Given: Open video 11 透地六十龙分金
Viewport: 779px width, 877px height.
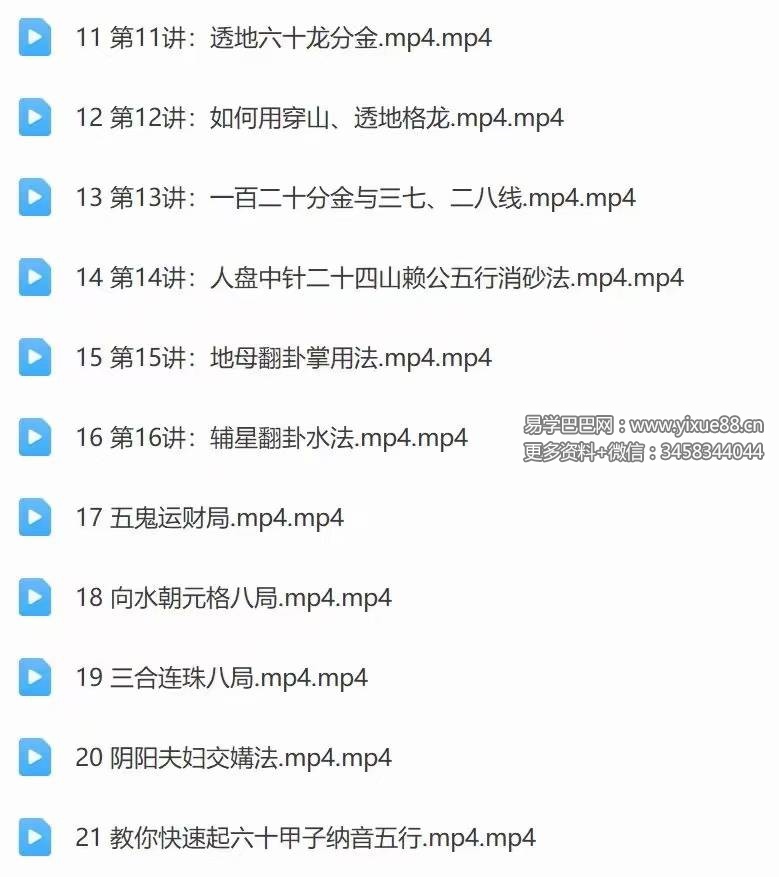Looking at the screenshot, I should [x=283, y=38].
